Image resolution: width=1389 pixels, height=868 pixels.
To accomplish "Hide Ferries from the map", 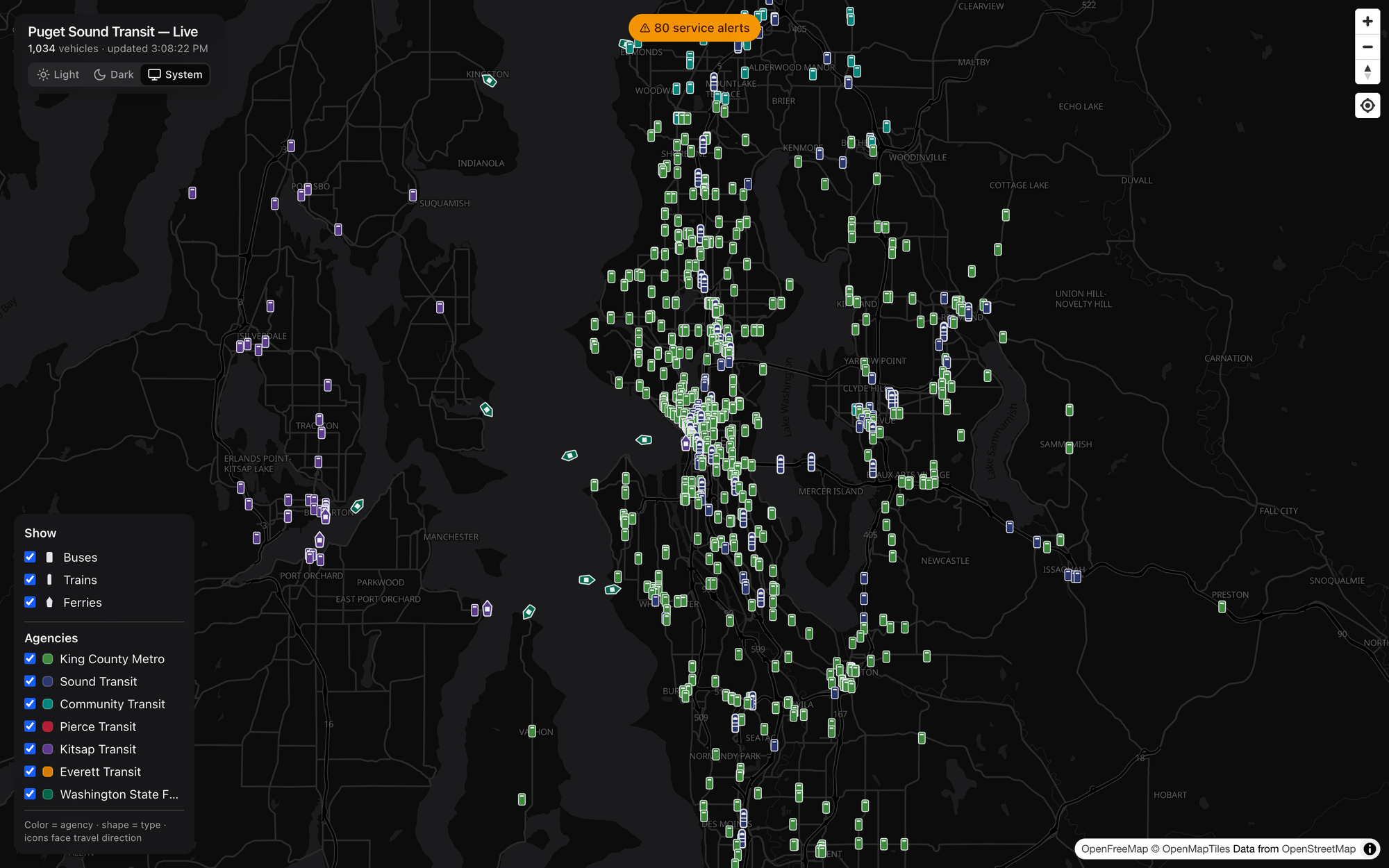I will pyautogui.click(x=30, y=602).
